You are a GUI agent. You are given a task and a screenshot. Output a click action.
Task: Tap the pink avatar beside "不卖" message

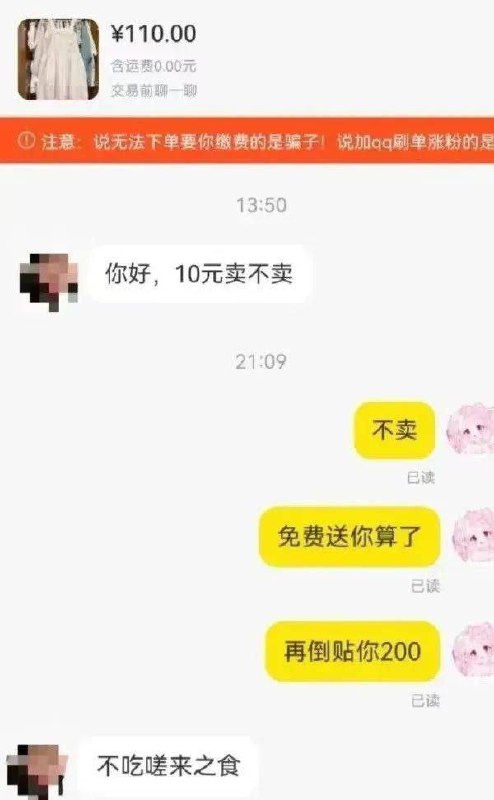pyautogui.click(x=470, y=429)
